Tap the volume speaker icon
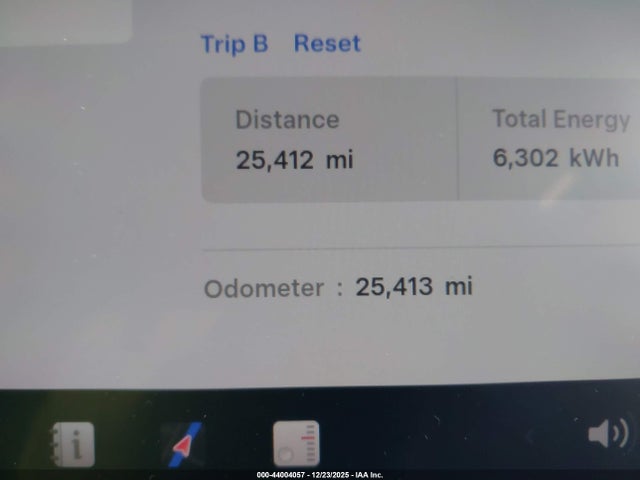Screen dimensions: 640x480 coord(606,434)
